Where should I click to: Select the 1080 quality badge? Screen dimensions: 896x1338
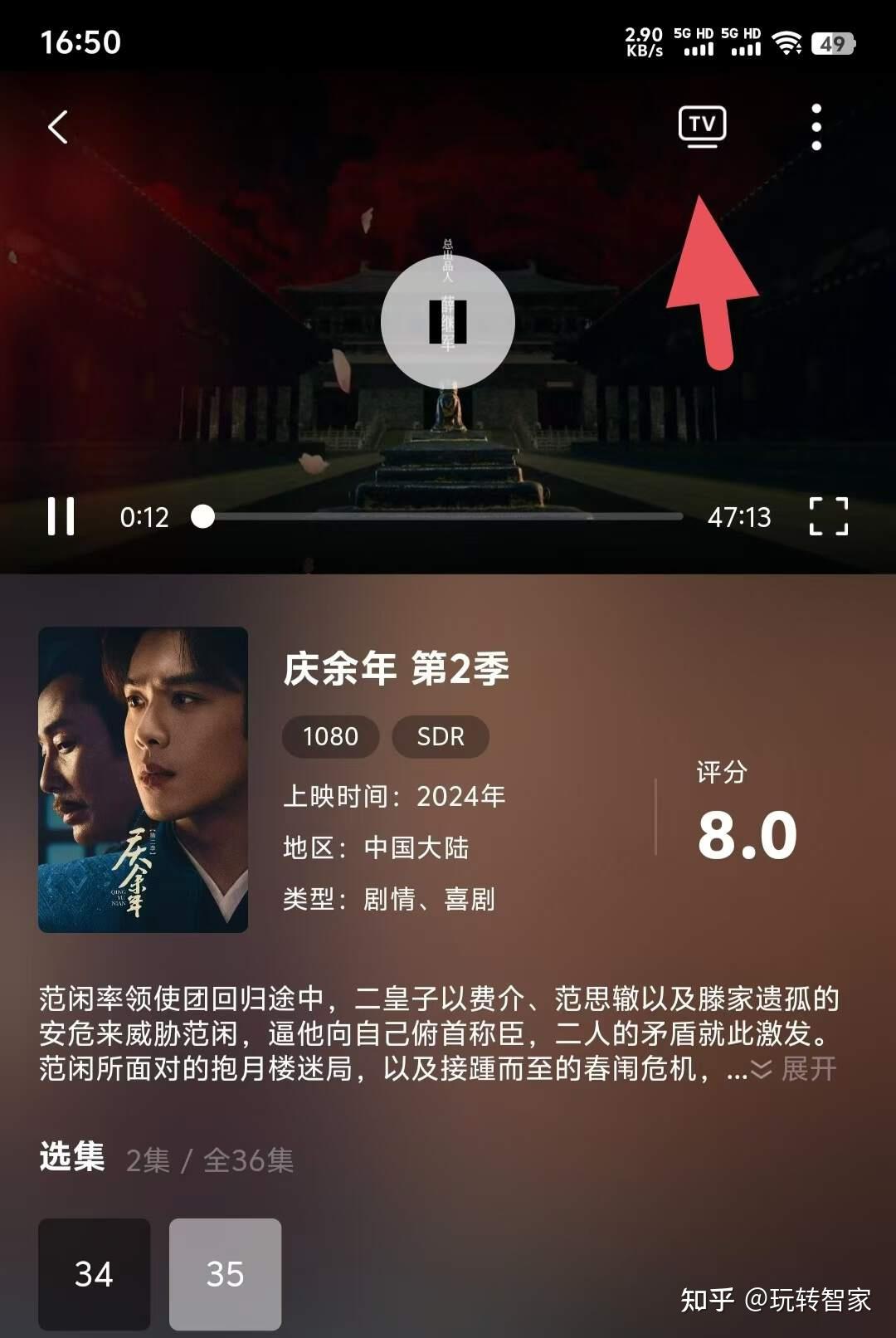pyautogui.click(x=330, y=736)
